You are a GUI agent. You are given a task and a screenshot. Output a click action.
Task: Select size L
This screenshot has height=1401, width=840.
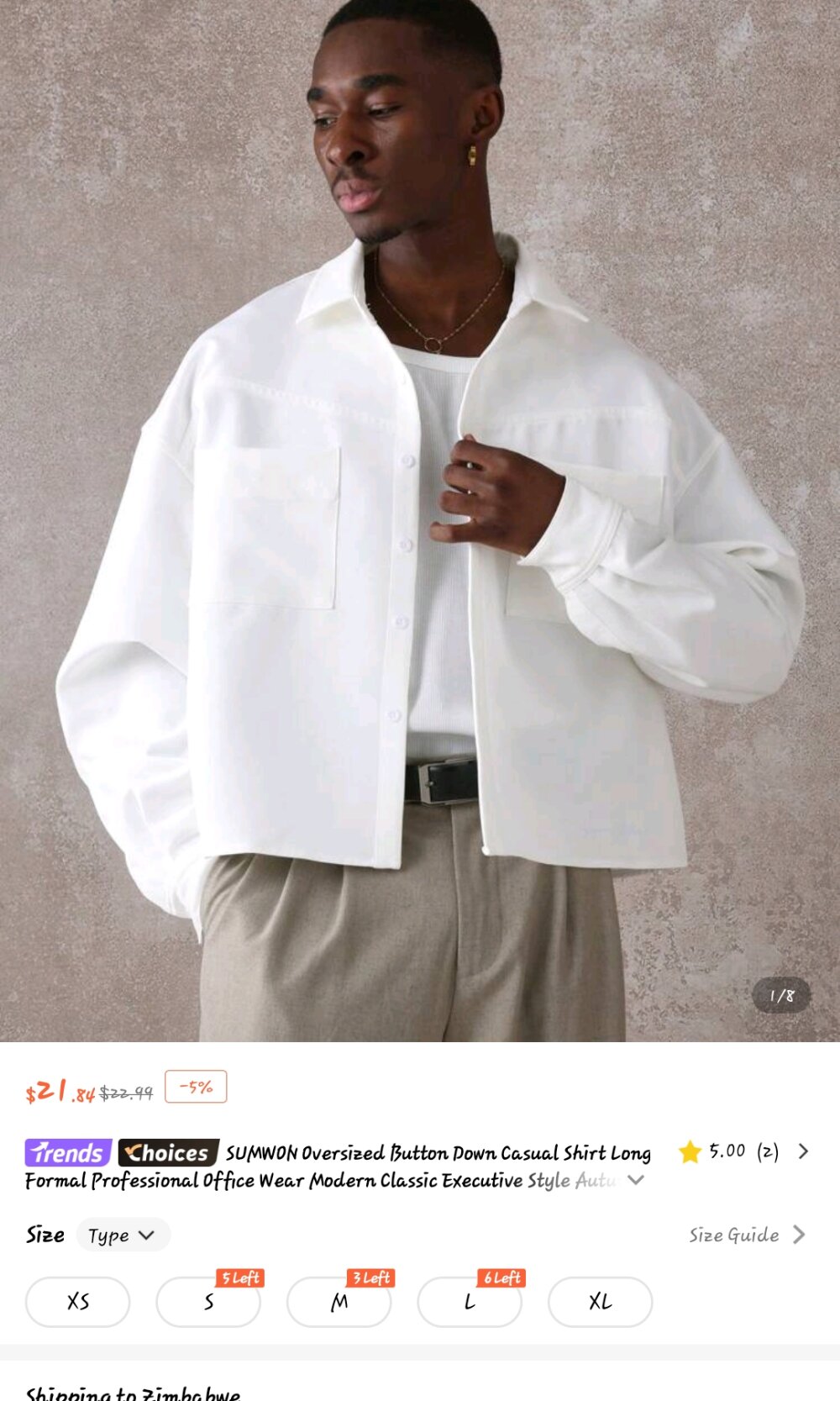(x=470, y=1302)
